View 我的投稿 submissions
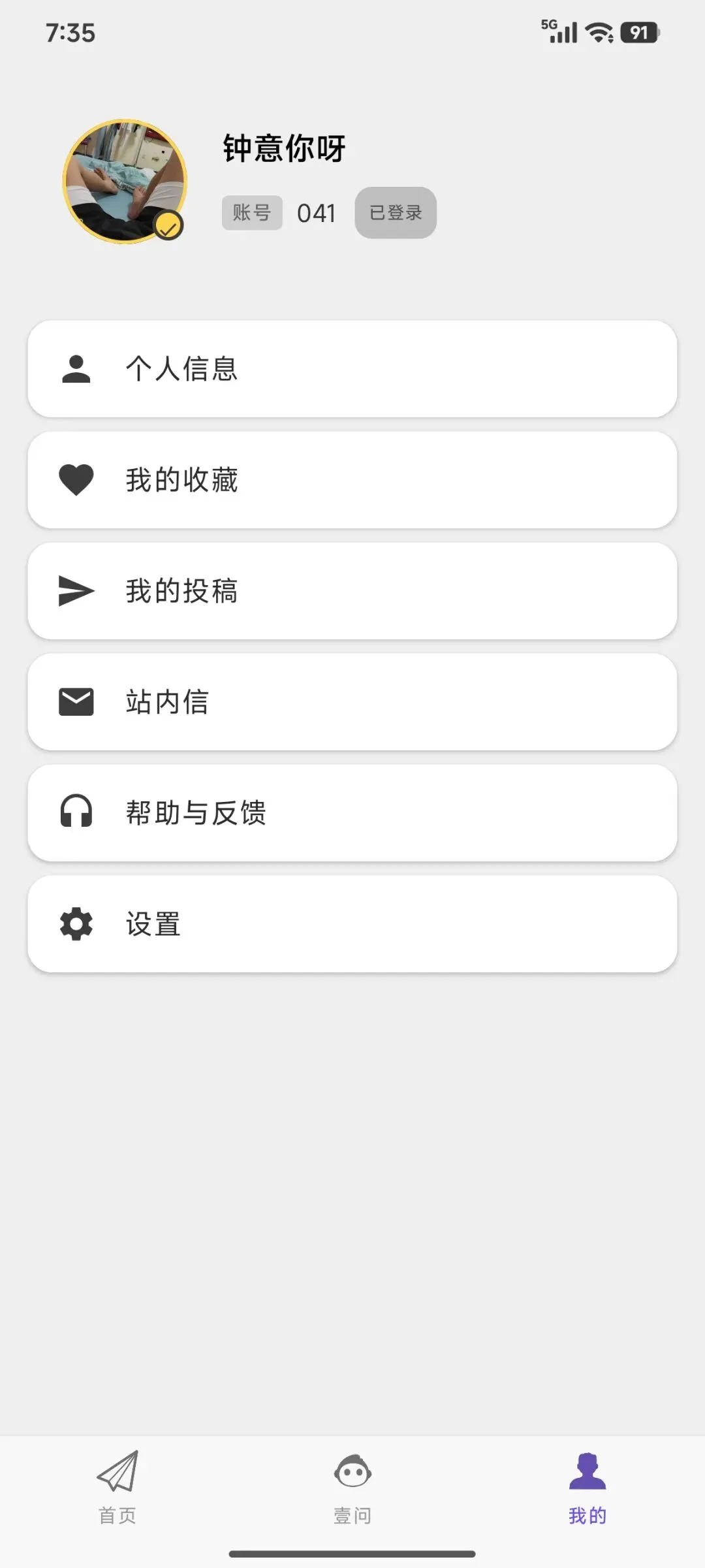 (x=352, y=591)
